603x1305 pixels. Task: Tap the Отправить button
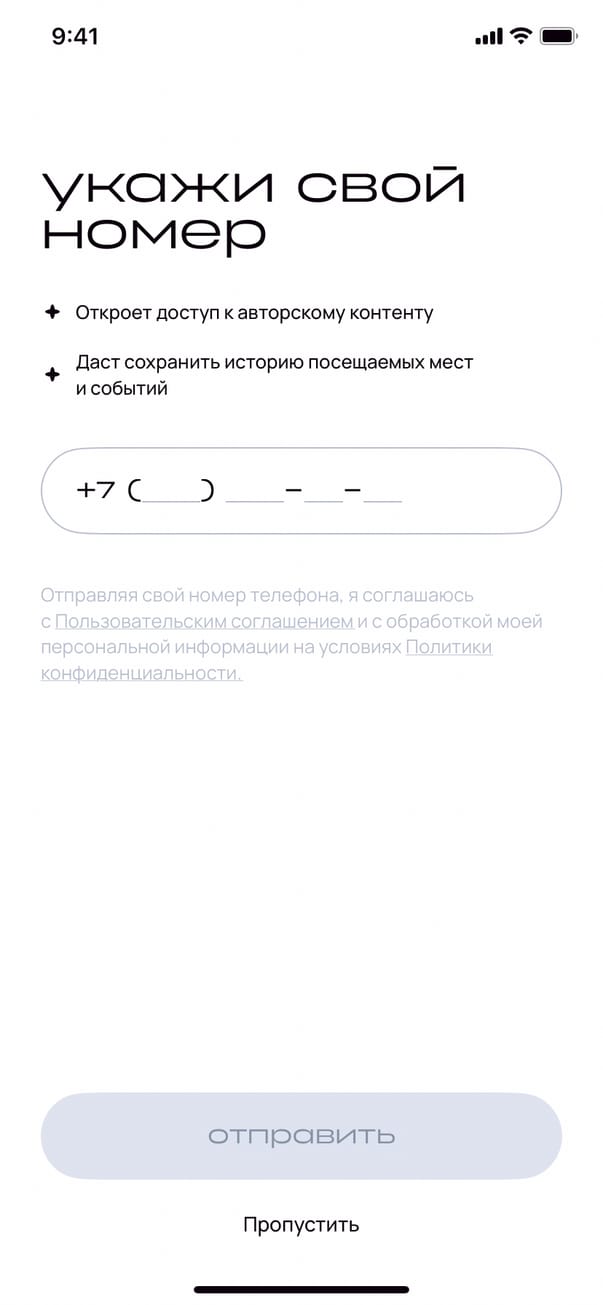point(301,1136)
